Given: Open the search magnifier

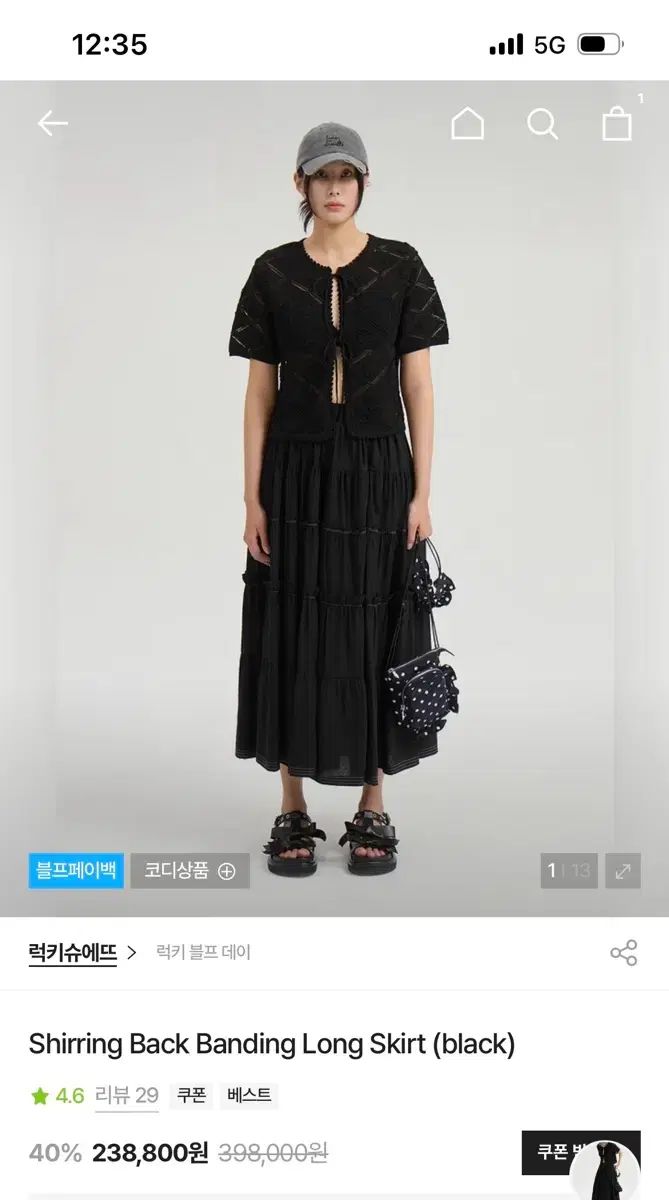Looking at the screenshot, I should pyautogui.click(x=542, y=124).
